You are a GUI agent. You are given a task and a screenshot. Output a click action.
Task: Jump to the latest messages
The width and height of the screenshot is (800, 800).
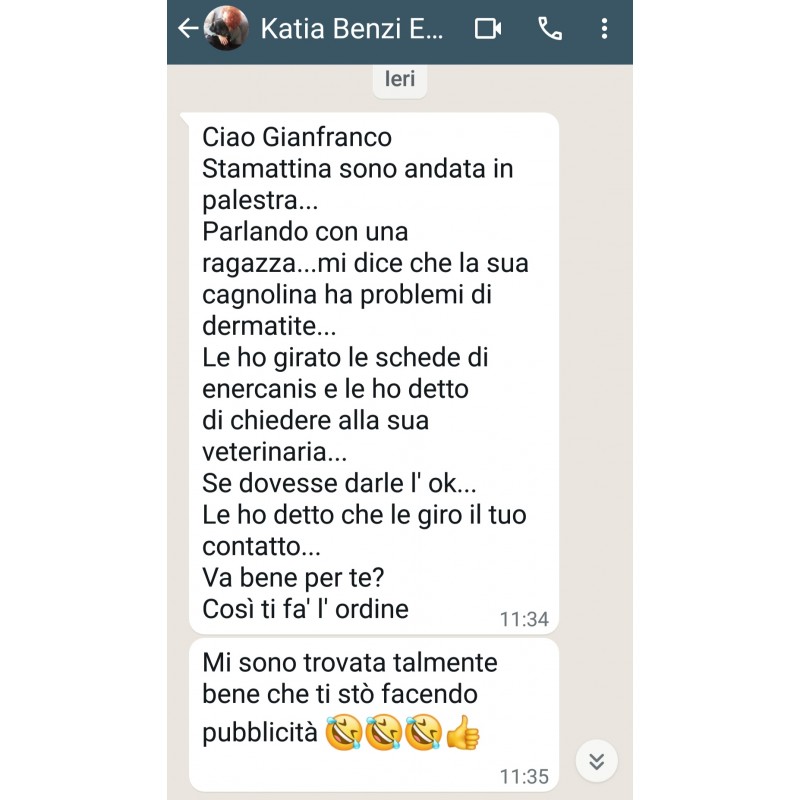click(x=597, y=762)
